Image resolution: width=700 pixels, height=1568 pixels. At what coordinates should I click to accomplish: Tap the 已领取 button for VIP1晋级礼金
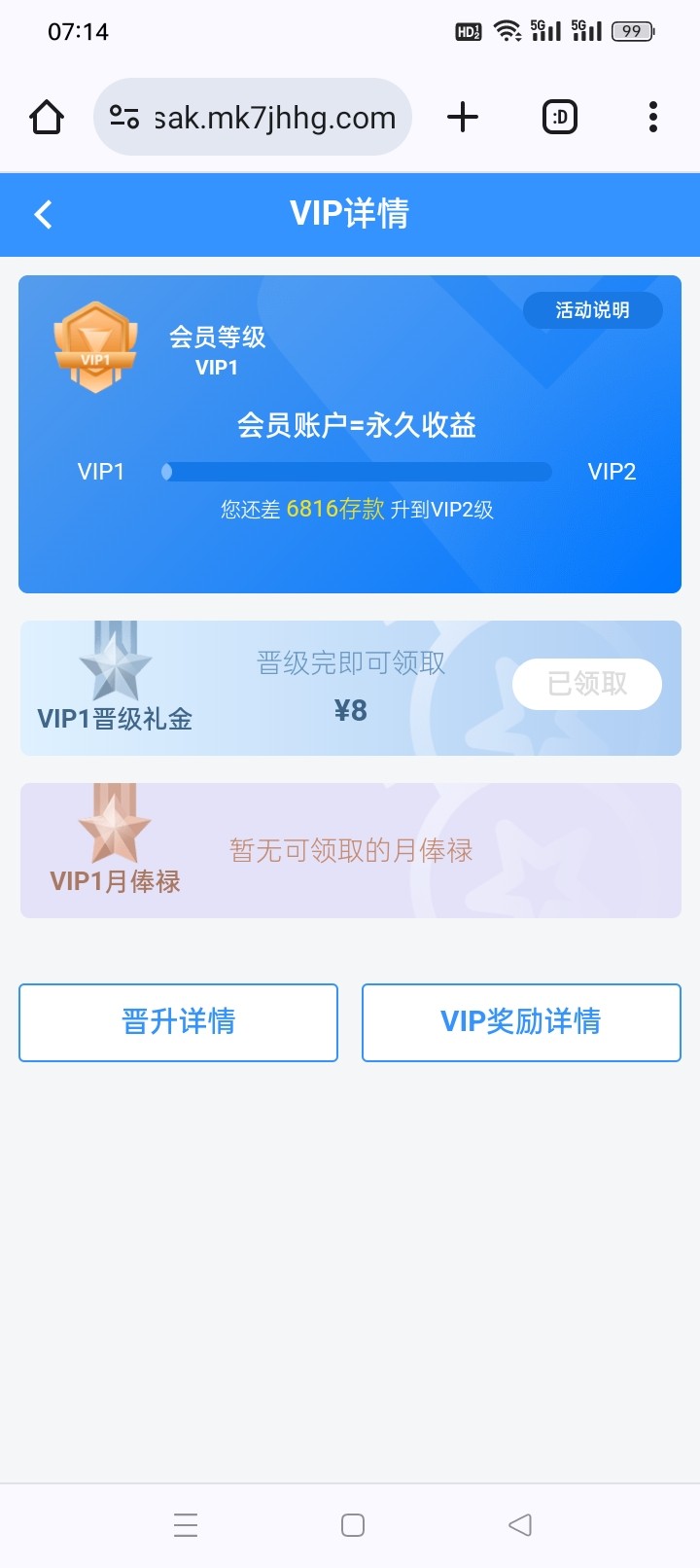pos(586,684)
